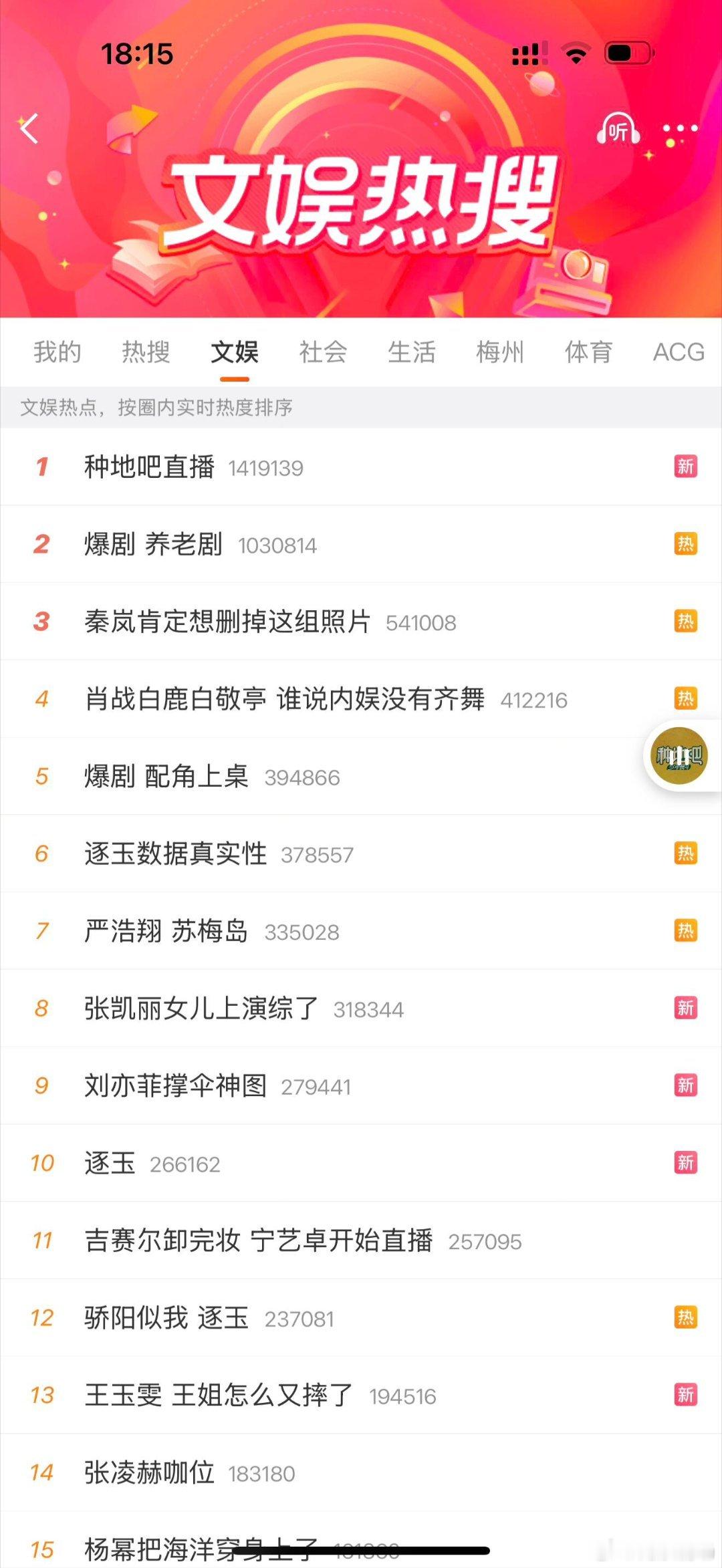
Task: Tap the 文娱热搜 banner image
Action: pyautogui.click(x=361, y=201)
